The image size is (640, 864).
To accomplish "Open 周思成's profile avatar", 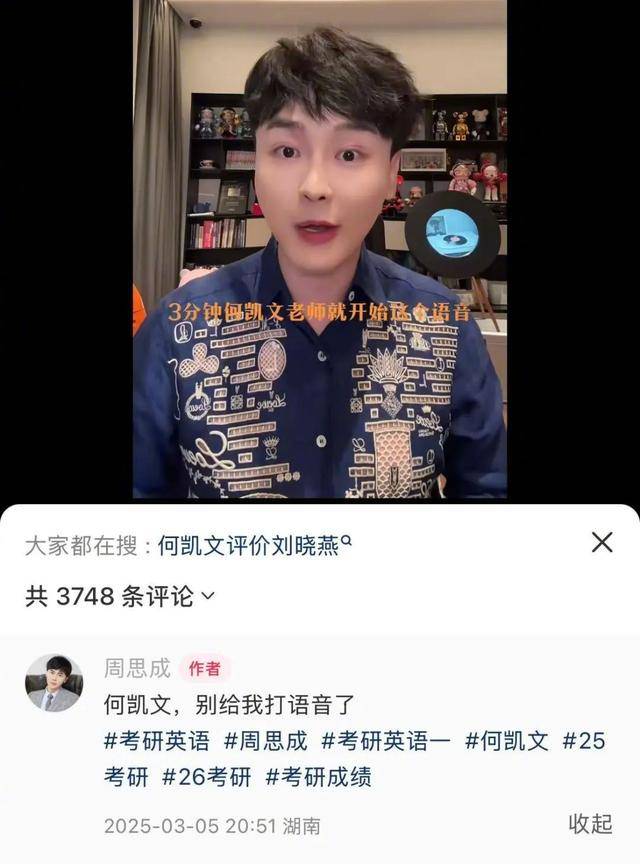I will click(53, 684).
